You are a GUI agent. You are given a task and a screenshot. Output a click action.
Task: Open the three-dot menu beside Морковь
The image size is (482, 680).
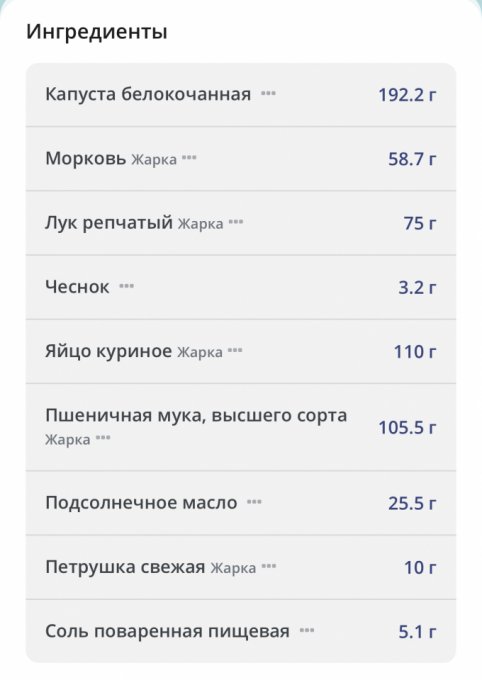[189, 158]
